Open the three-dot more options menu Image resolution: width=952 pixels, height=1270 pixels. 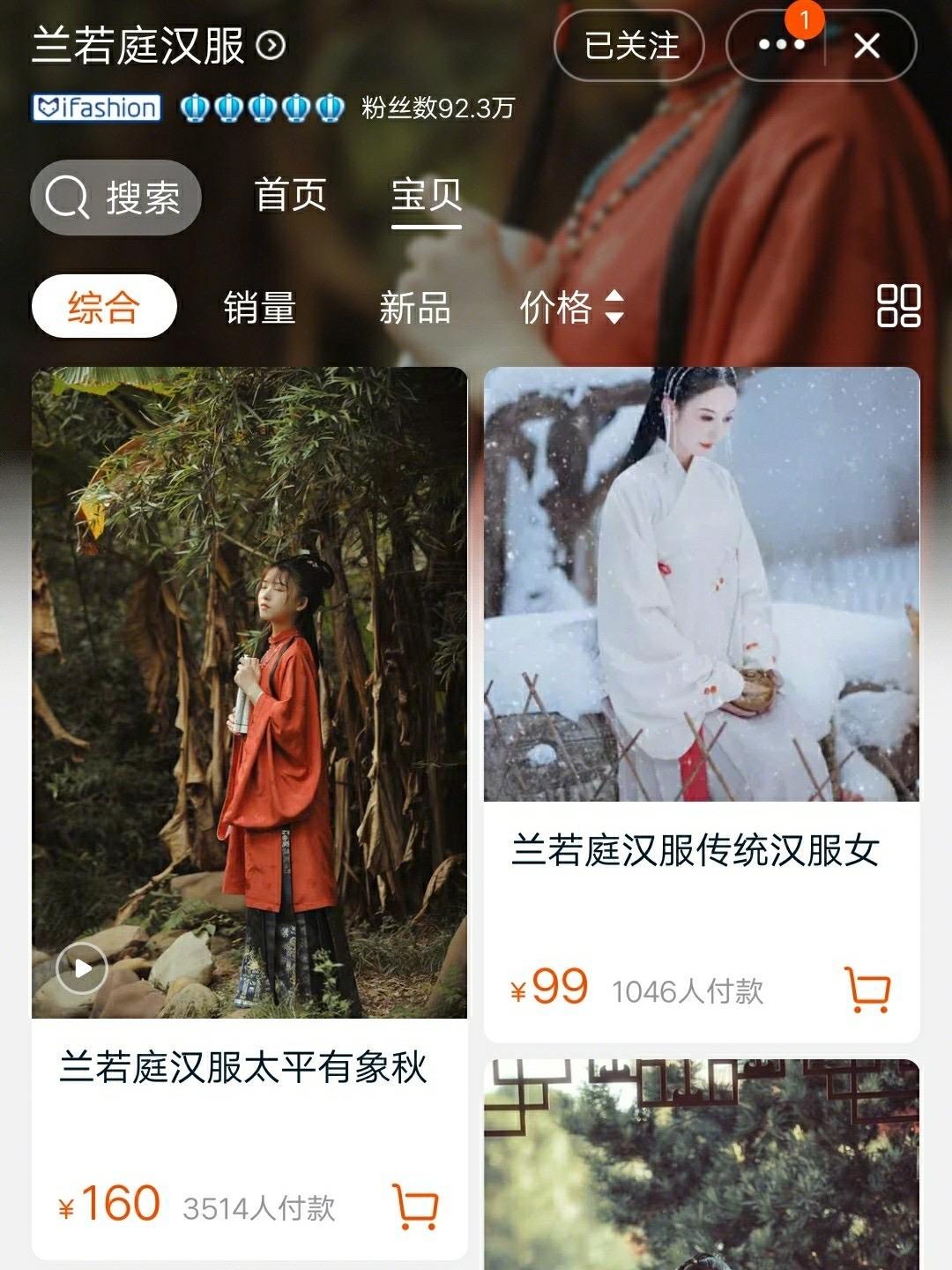[780, 46]
